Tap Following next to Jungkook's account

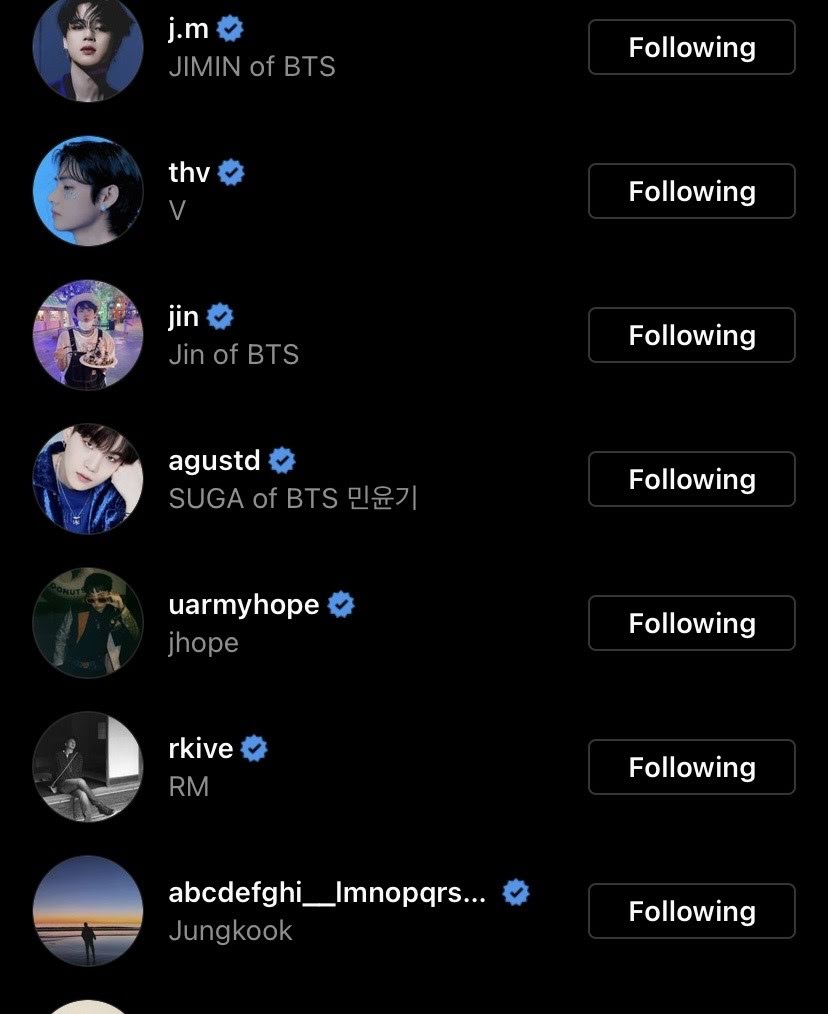click(691, 911)
